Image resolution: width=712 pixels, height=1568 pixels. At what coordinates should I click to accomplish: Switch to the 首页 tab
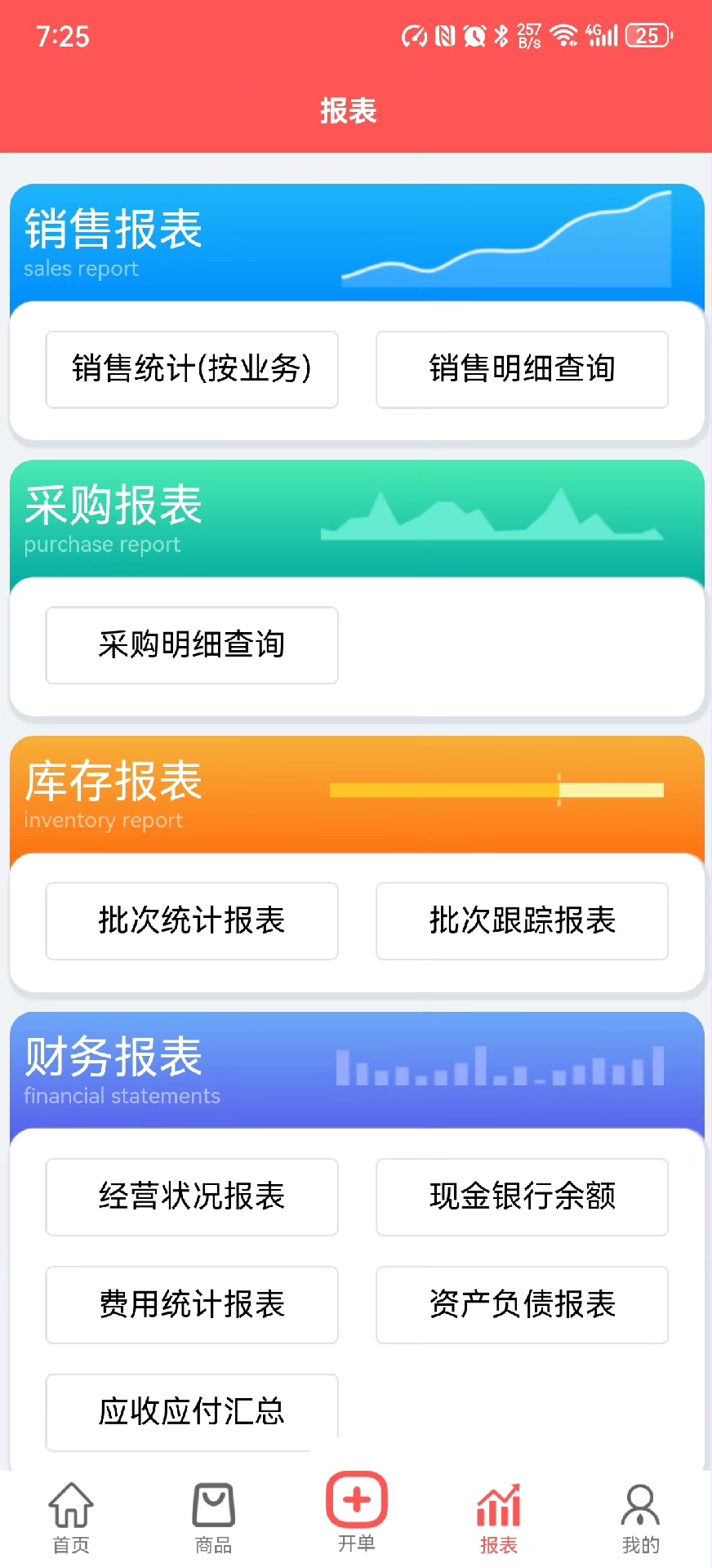(71, 1517)
